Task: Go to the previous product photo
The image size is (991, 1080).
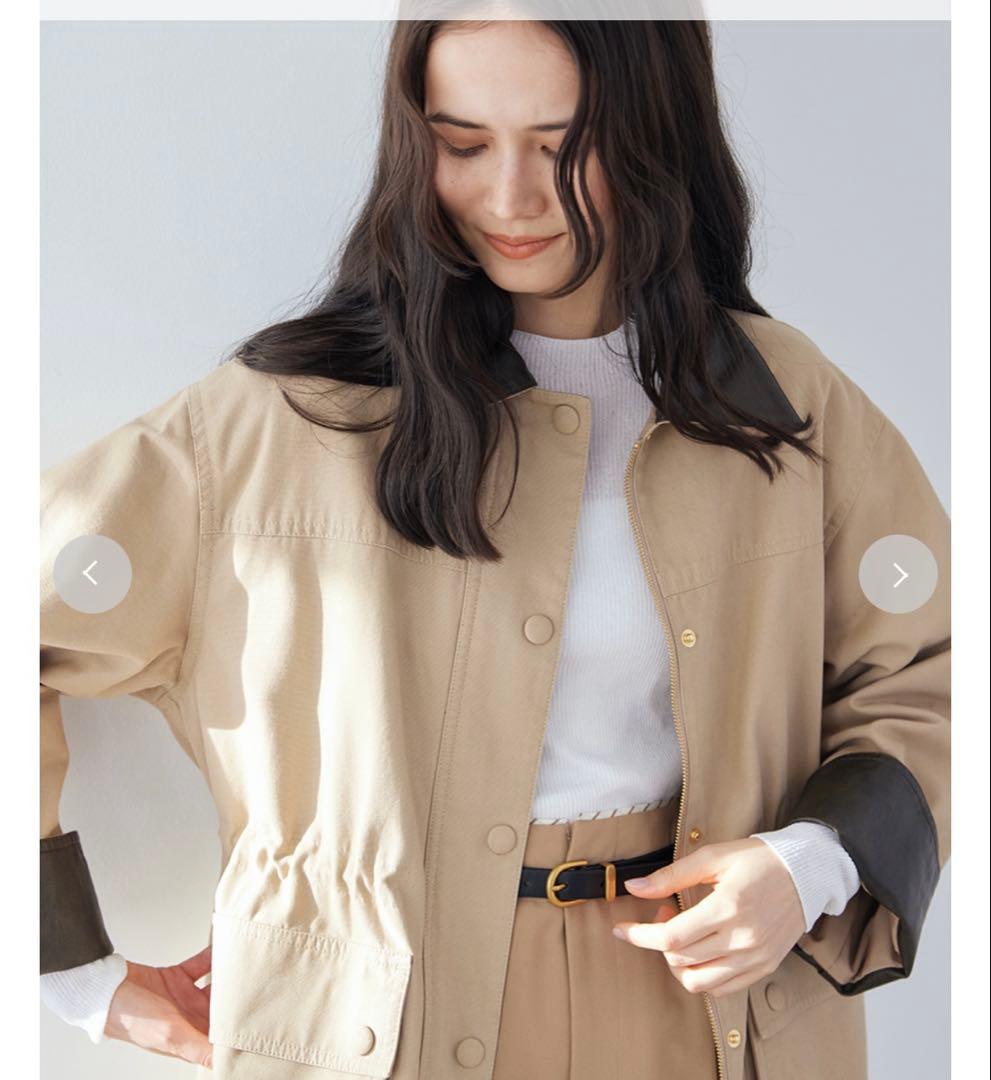Action: tap(92, 574)
